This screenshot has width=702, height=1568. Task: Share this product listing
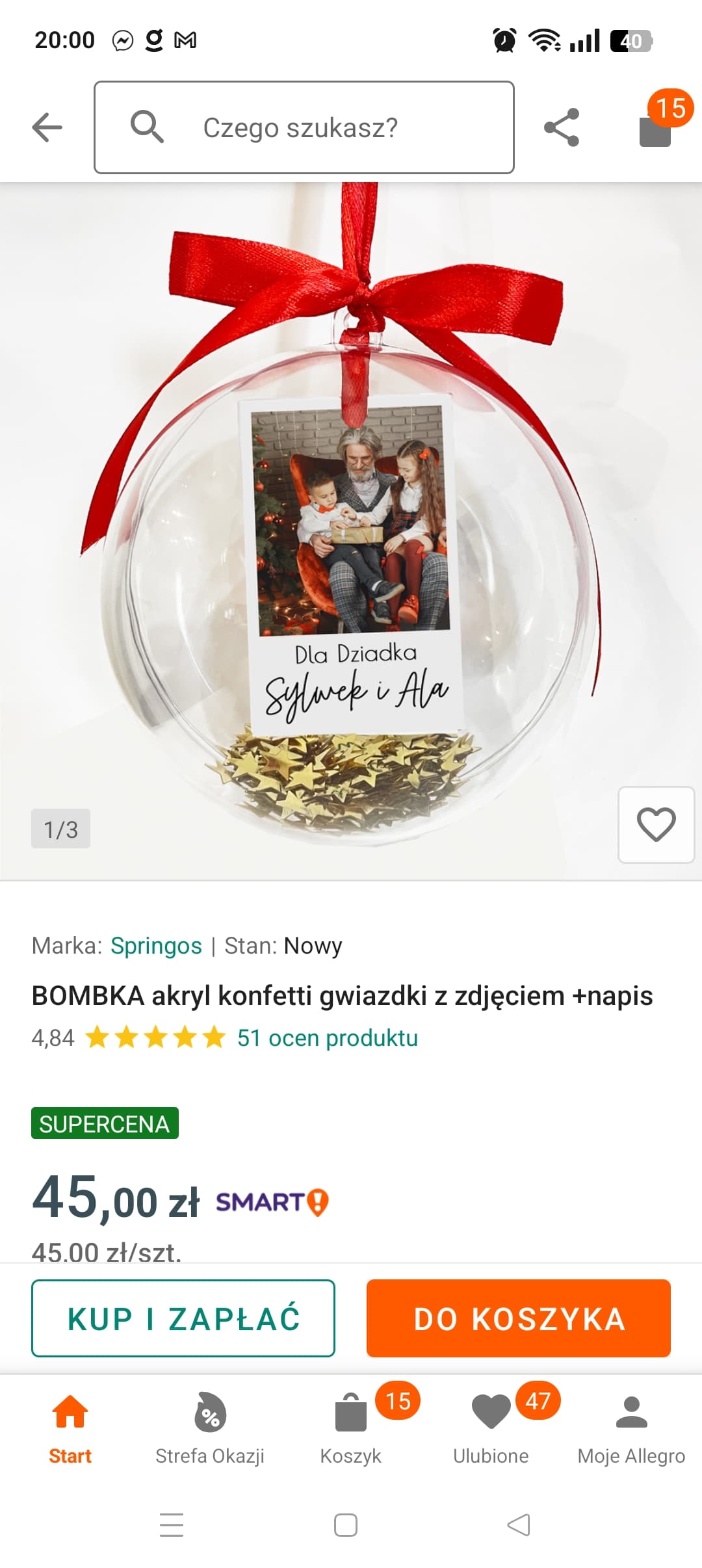click(562, 127)
